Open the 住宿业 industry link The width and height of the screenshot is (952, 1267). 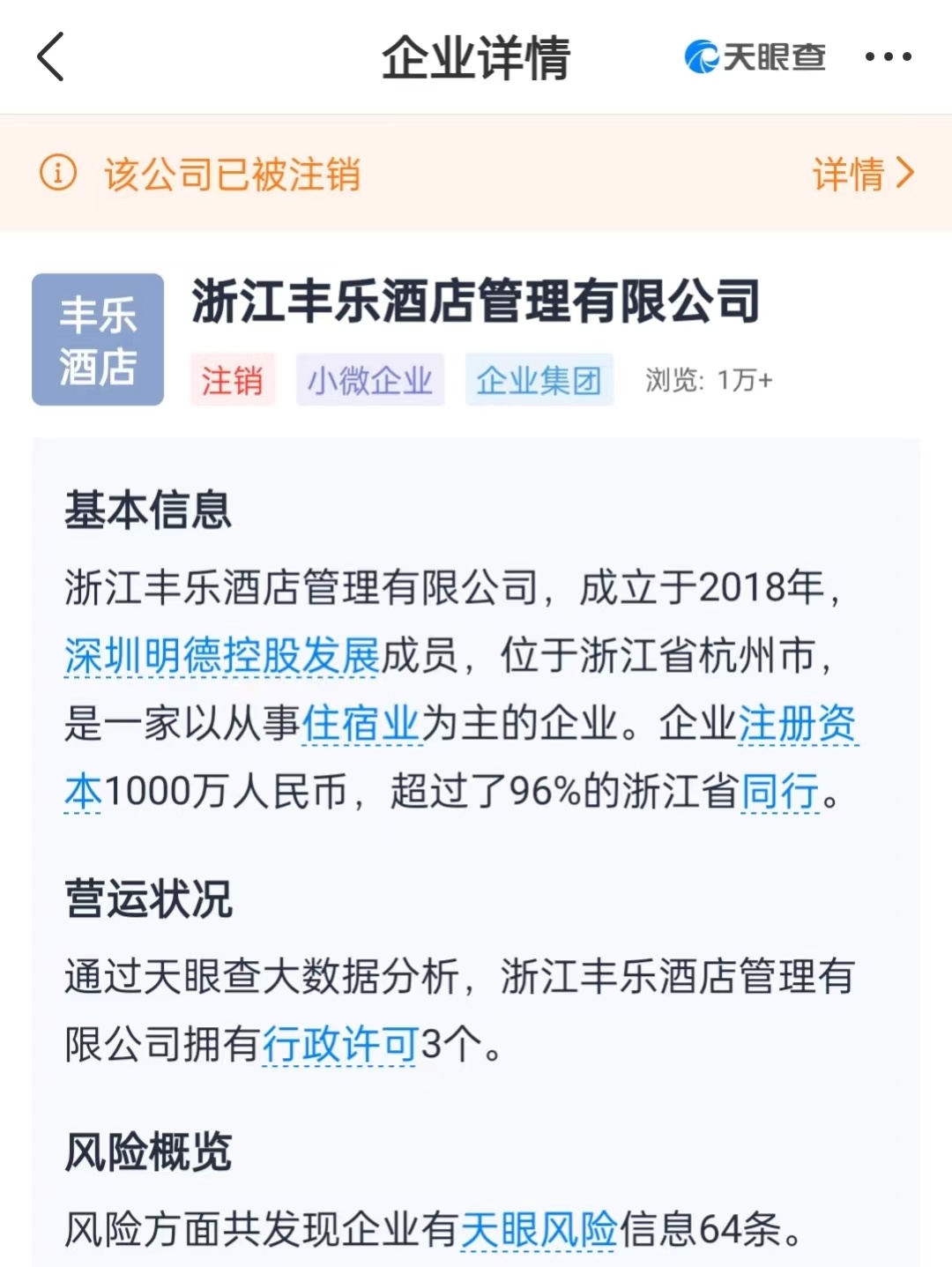coord(361,723)
